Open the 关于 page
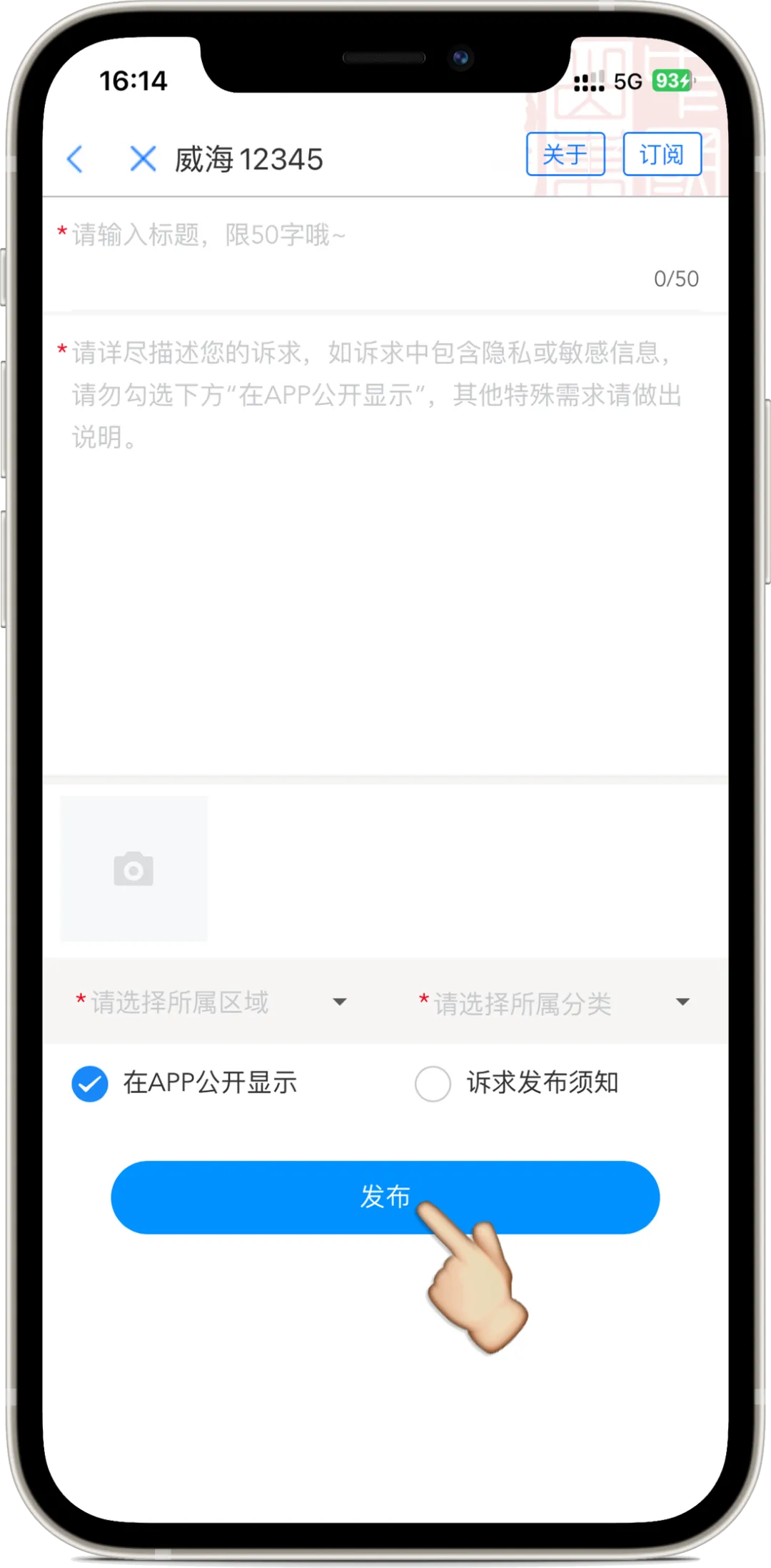 [x=565, y=154]
